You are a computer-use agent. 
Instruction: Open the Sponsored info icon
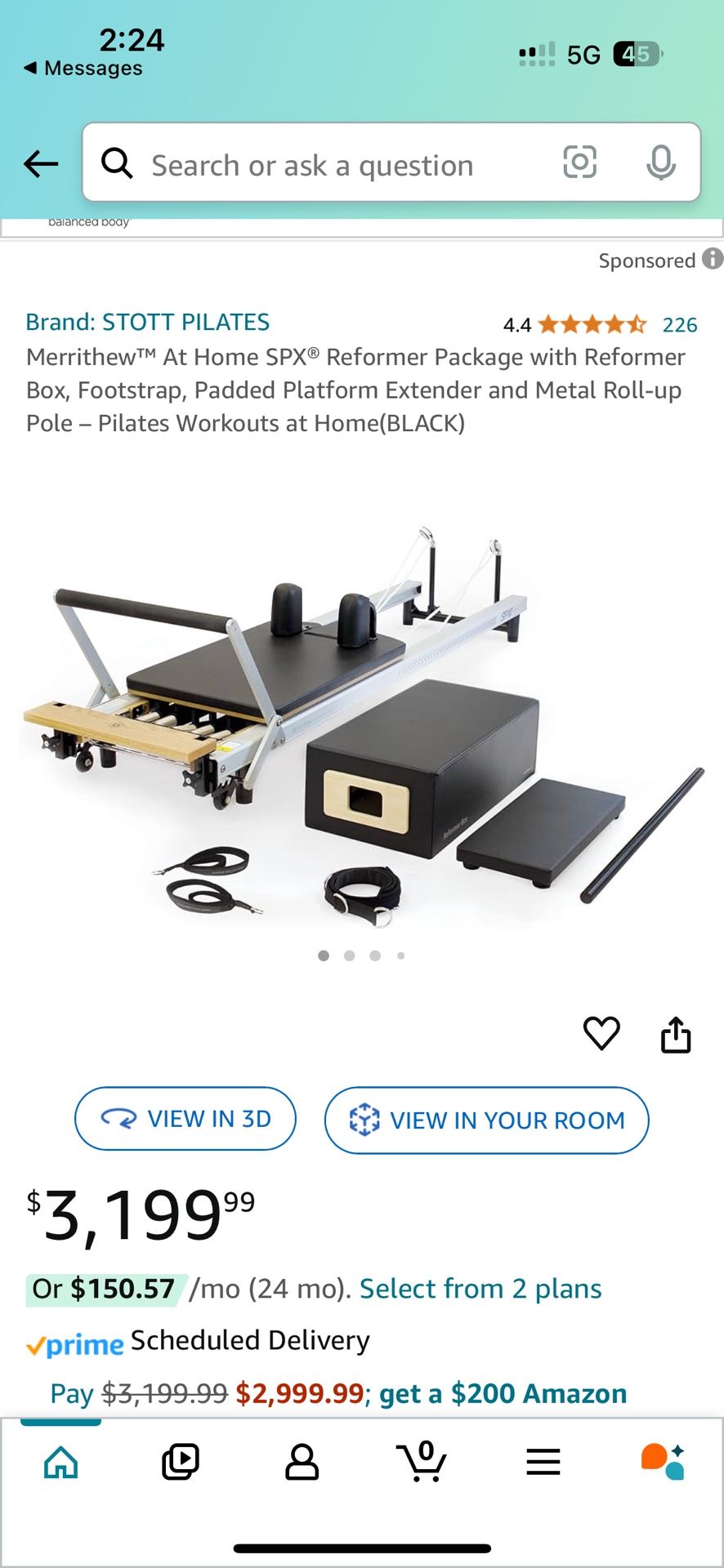click(713, 259)
